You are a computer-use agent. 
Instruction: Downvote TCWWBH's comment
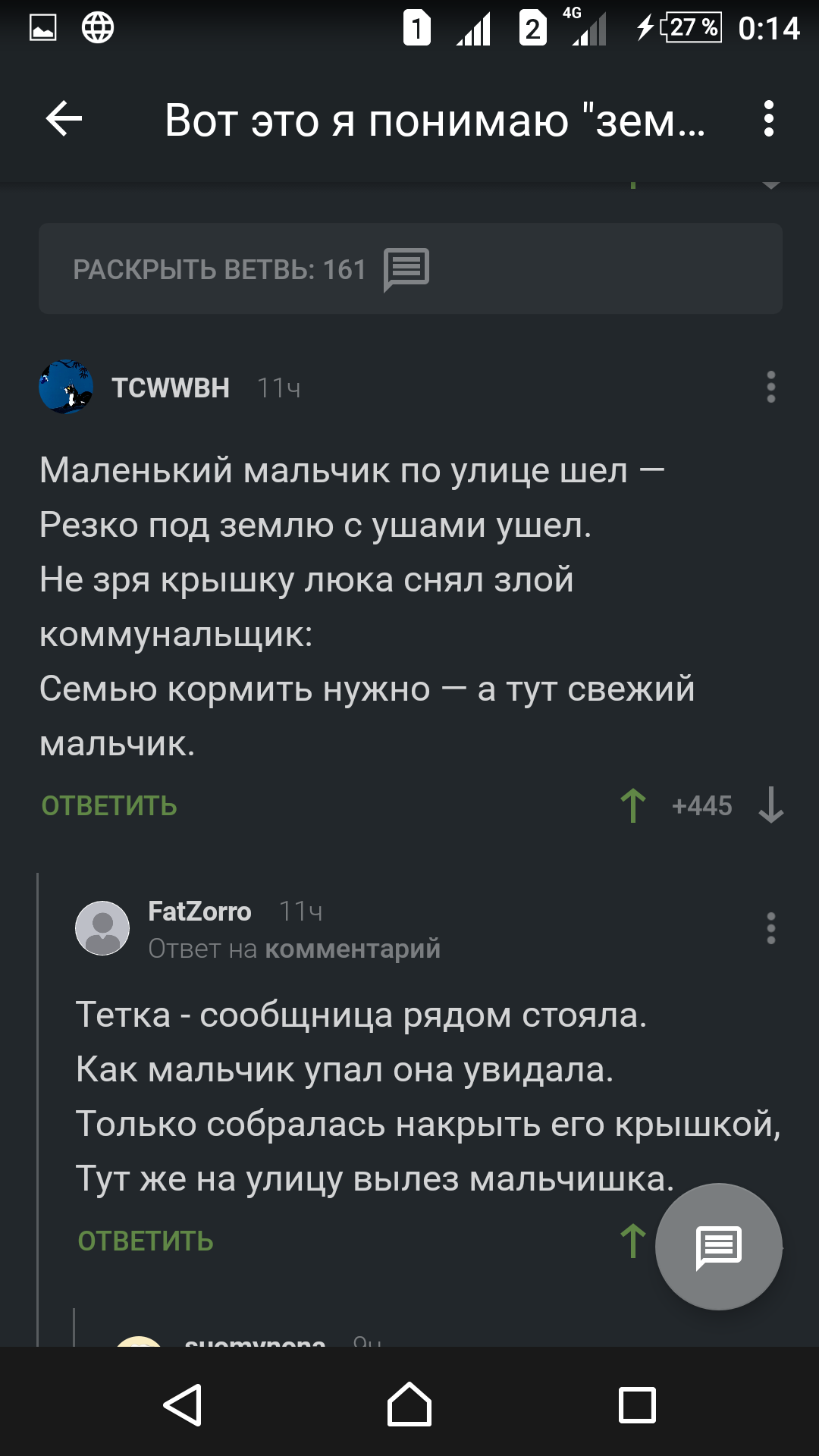tap(770, 805)
